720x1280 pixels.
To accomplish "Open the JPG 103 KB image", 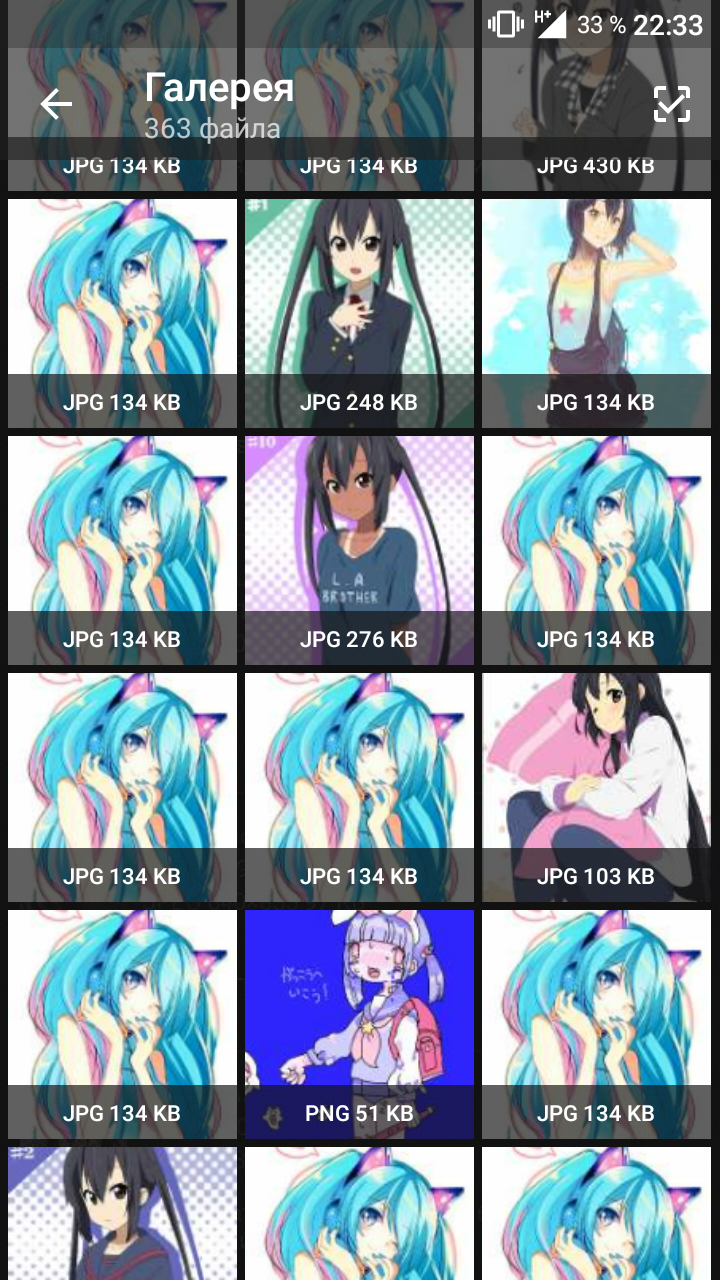I will click(x=596, y=788).
